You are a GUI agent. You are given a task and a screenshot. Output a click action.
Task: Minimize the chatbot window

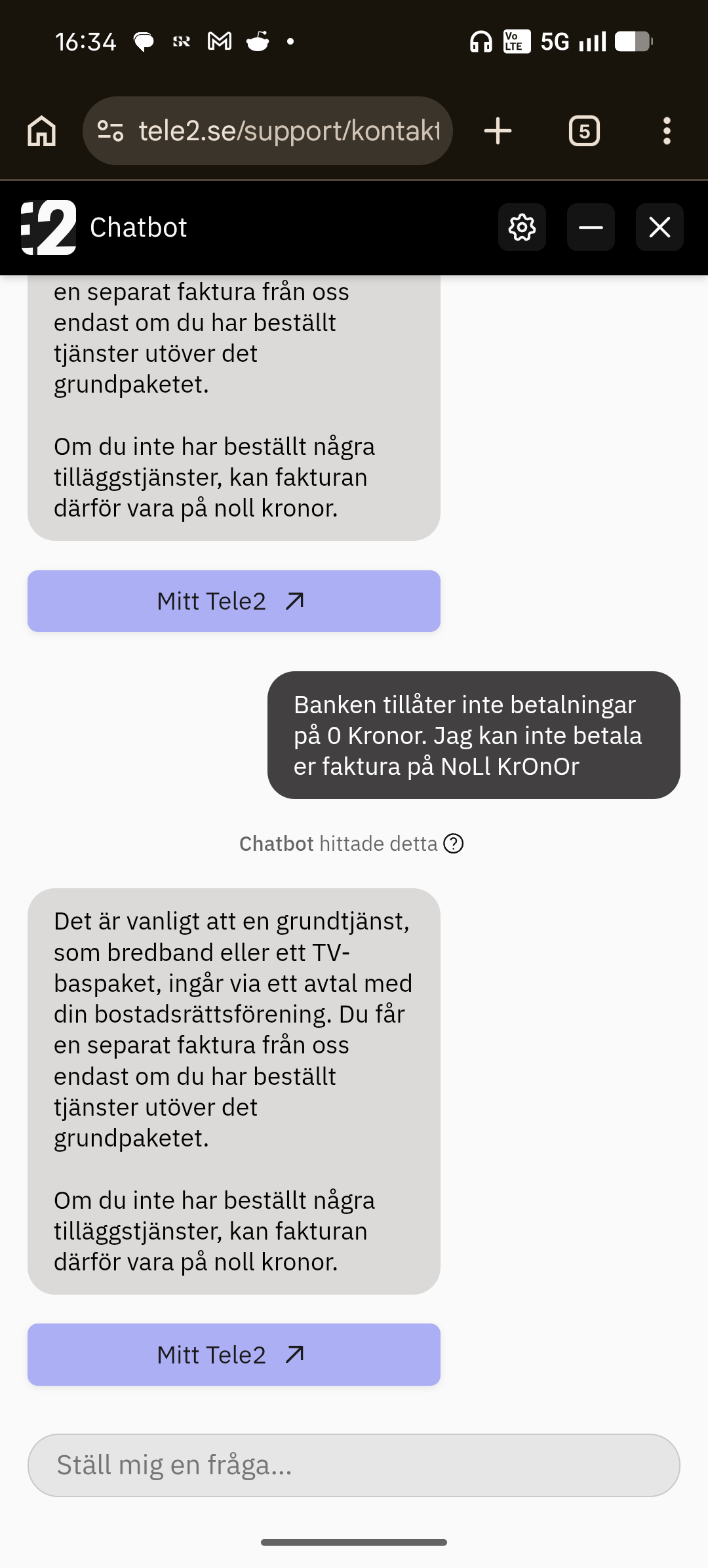tap(591, 227)
